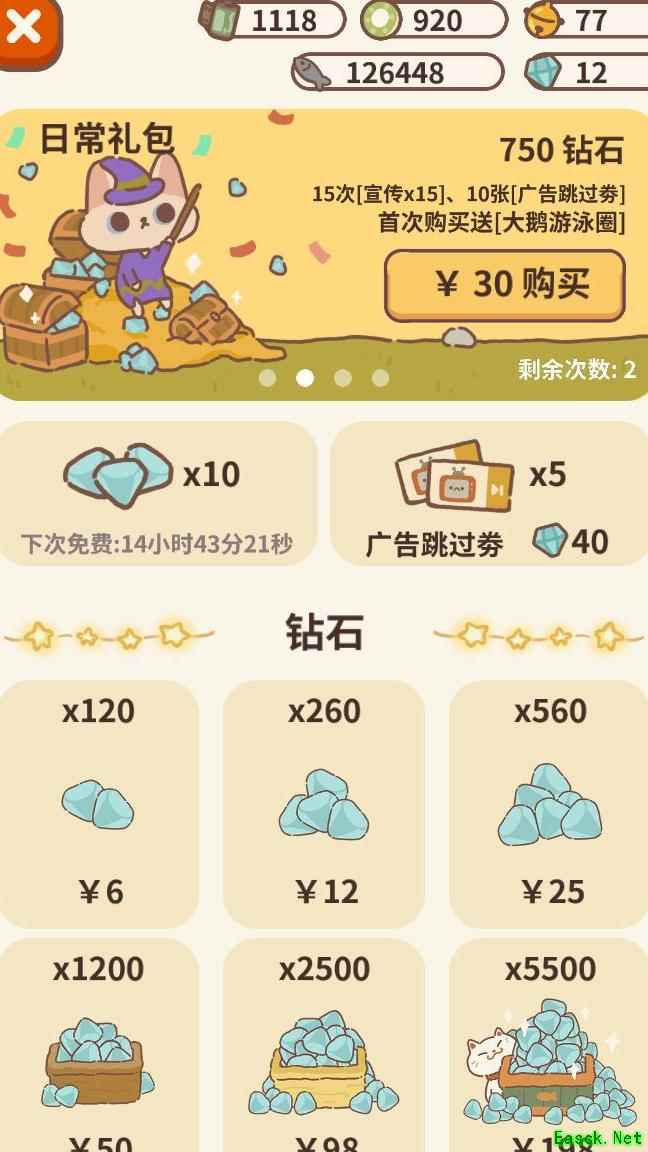This screenshot has height=1152, width=648.
Task: Jump to the first banner page dot
Action: coord(267,378)
